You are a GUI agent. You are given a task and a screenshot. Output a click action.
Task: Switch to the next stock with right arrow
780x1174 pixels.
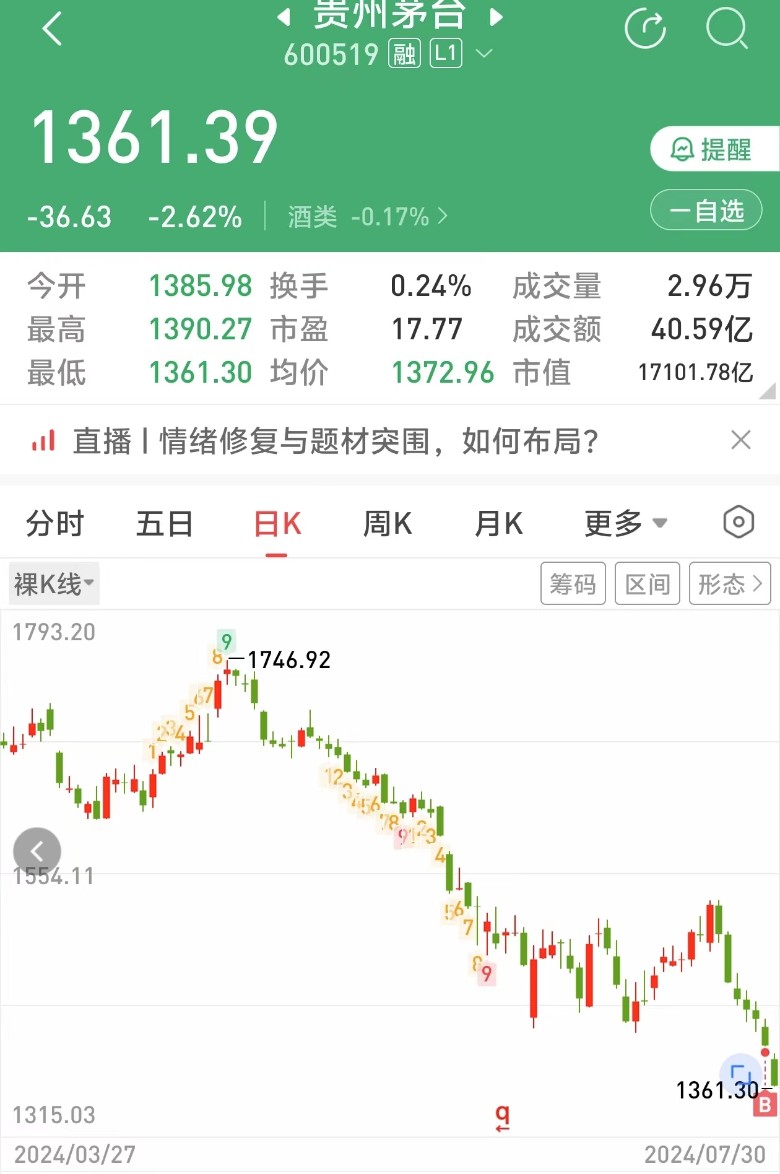point(496,16)
